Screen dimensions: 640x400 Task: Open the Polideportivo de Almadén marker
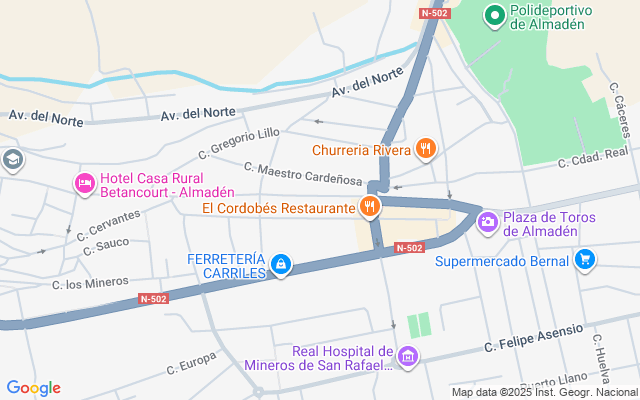(x=494, y=15)
